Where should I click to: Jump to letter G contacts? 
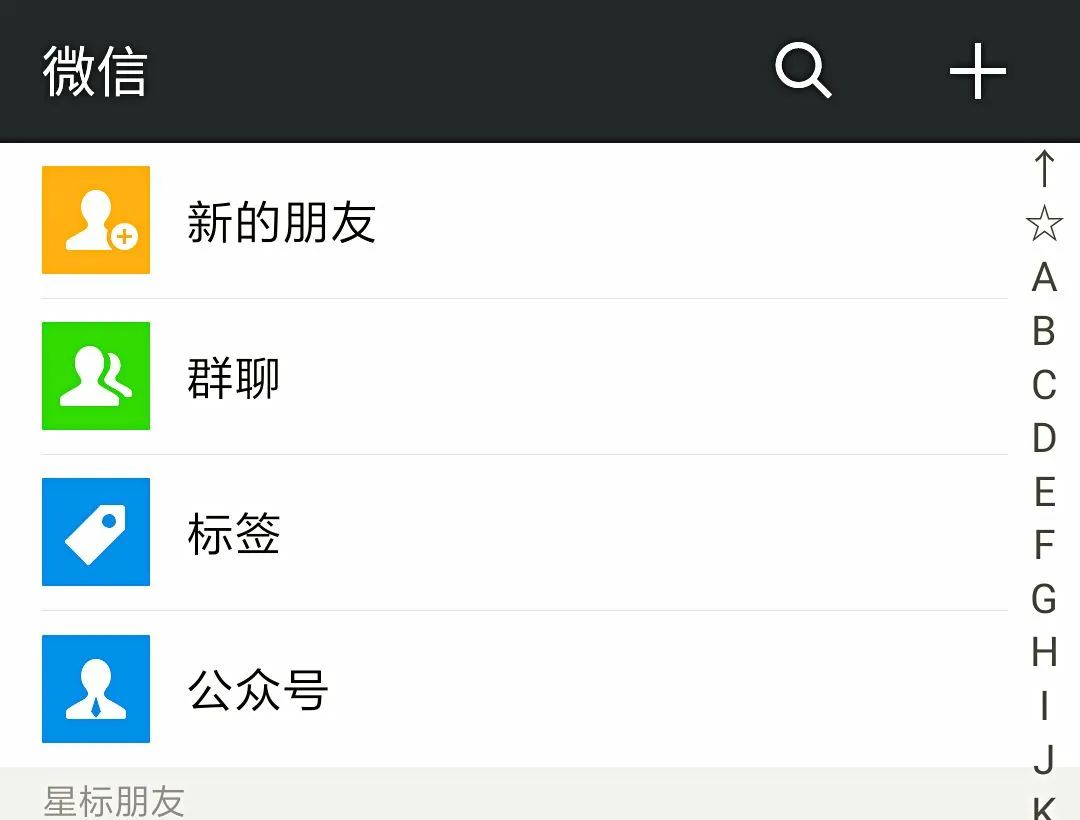[x=1044, y=599]
